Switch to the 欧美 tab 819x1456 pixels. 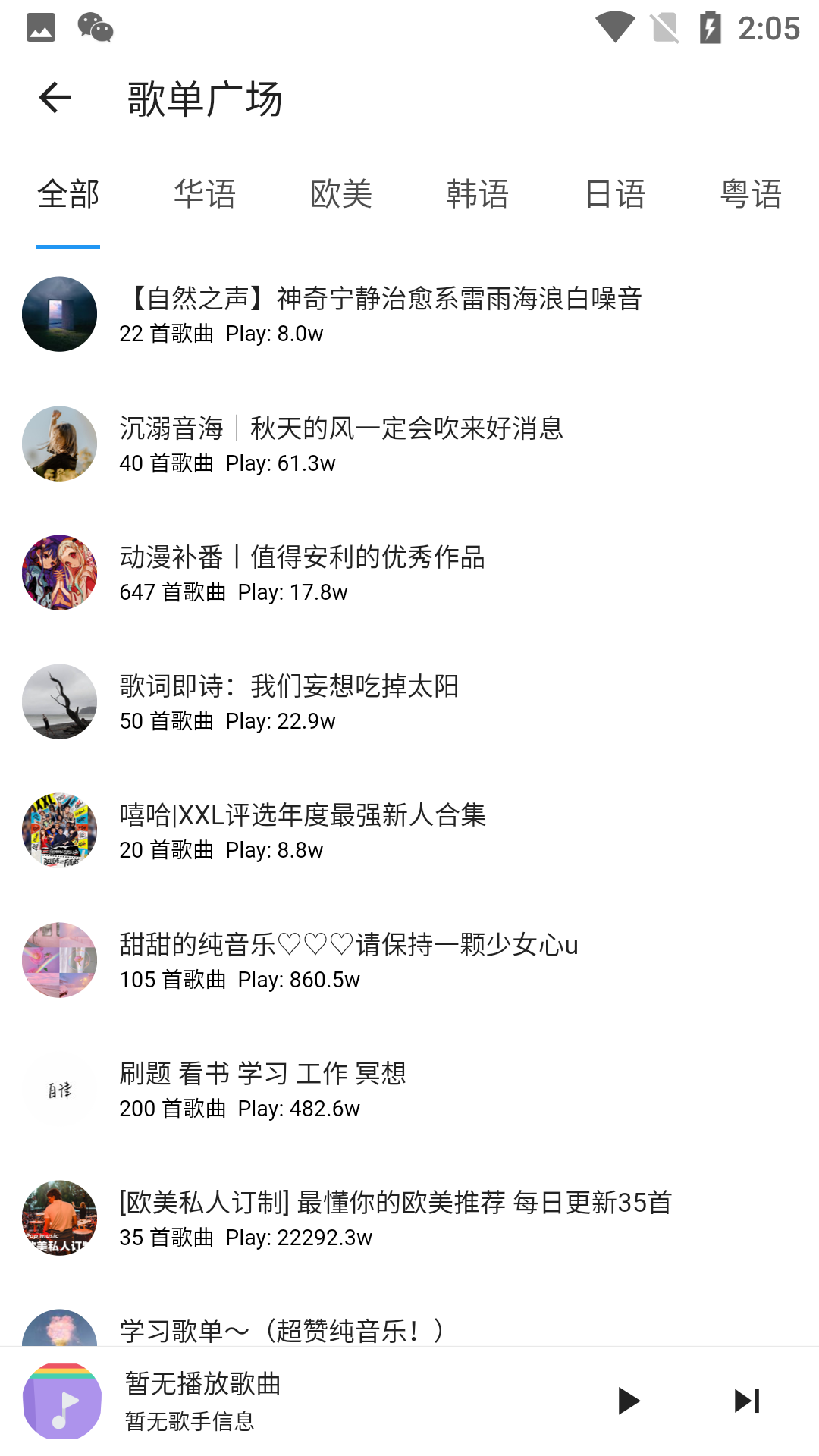coord(341,195)
